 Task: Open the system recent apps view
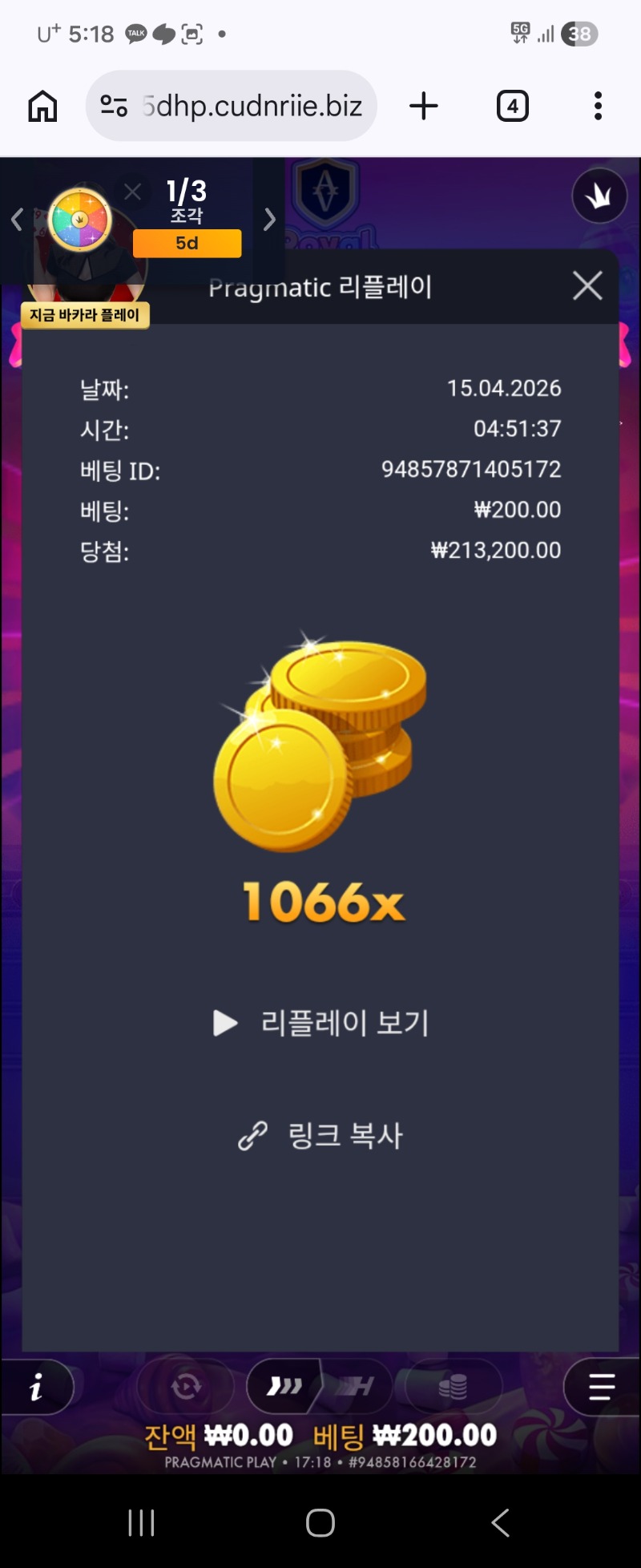point(142,1522)
